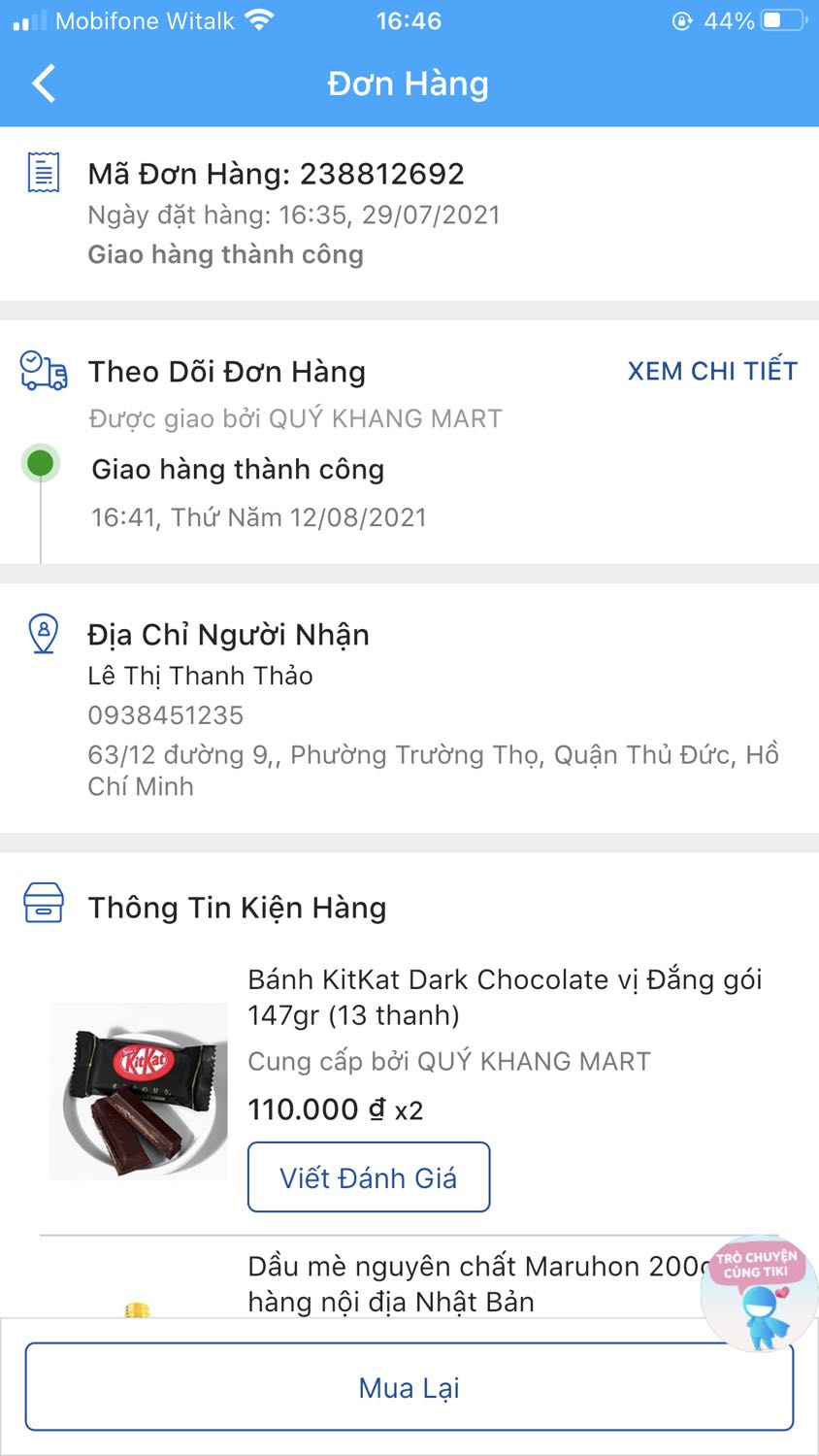Tap the back arrow to leave Đơn Hàng
The width and height of the screenshot is (819, 1456).
[43, 83]
